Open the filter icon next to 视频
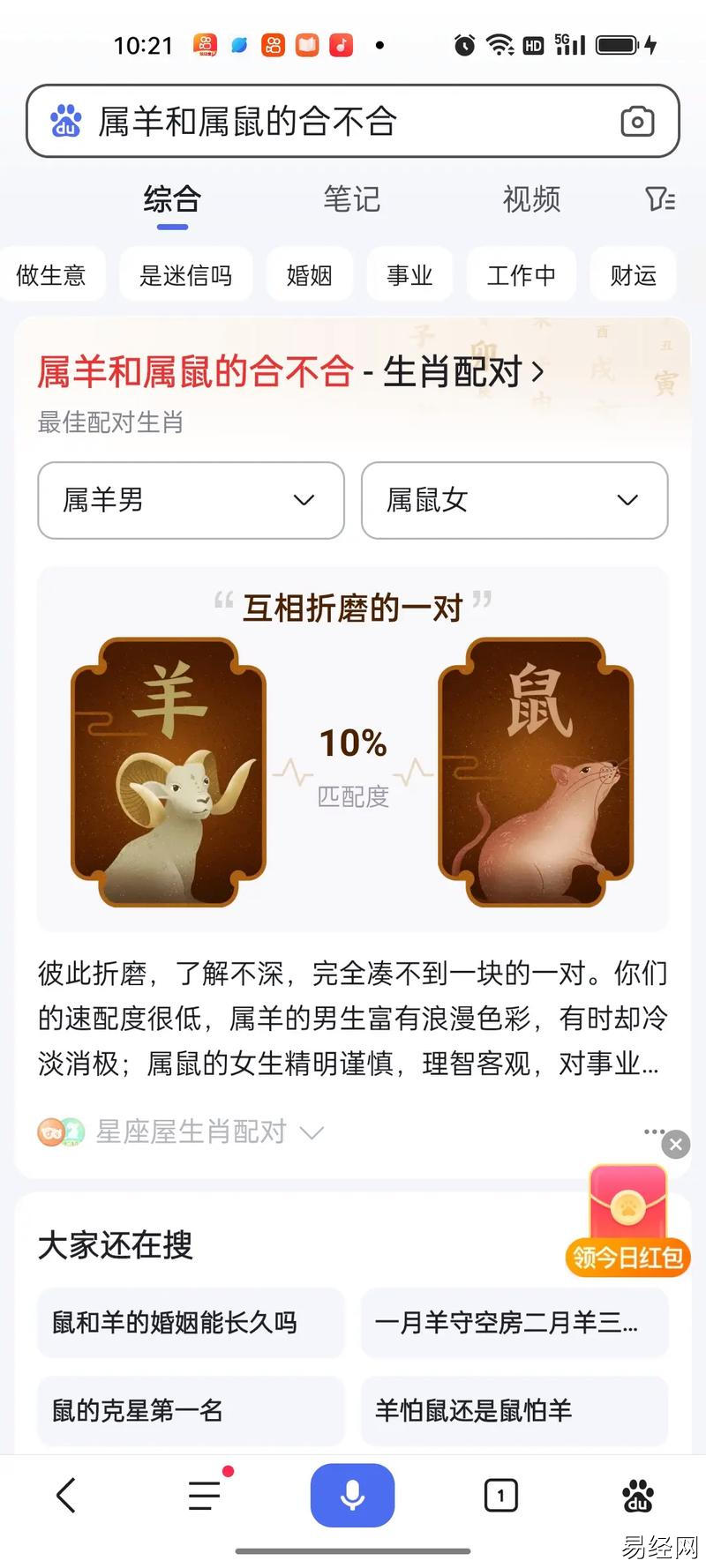 (x=659, y=199)
